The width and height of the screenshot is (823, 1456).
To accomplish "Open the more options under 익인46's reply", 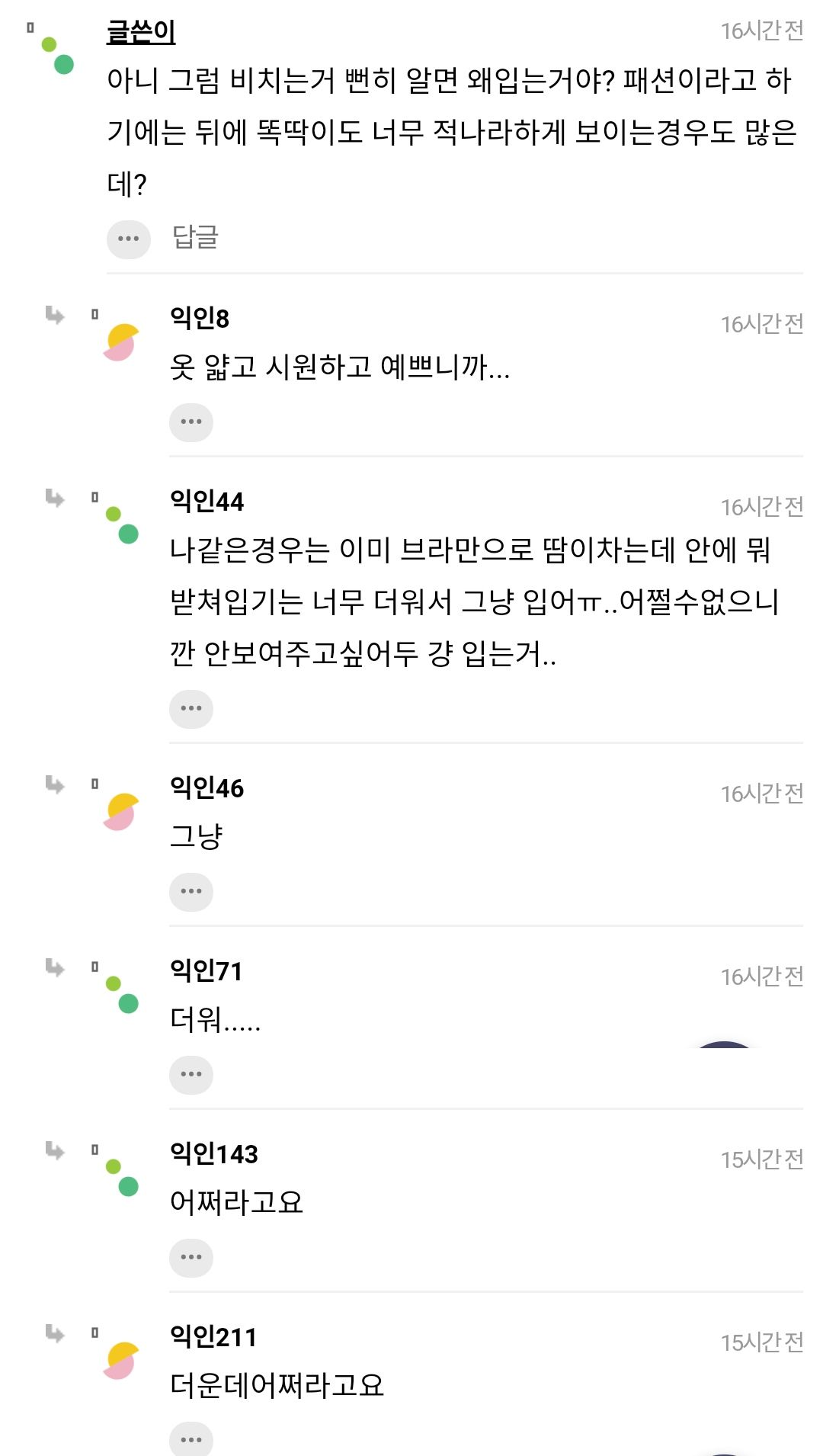I will click(191, 892).
